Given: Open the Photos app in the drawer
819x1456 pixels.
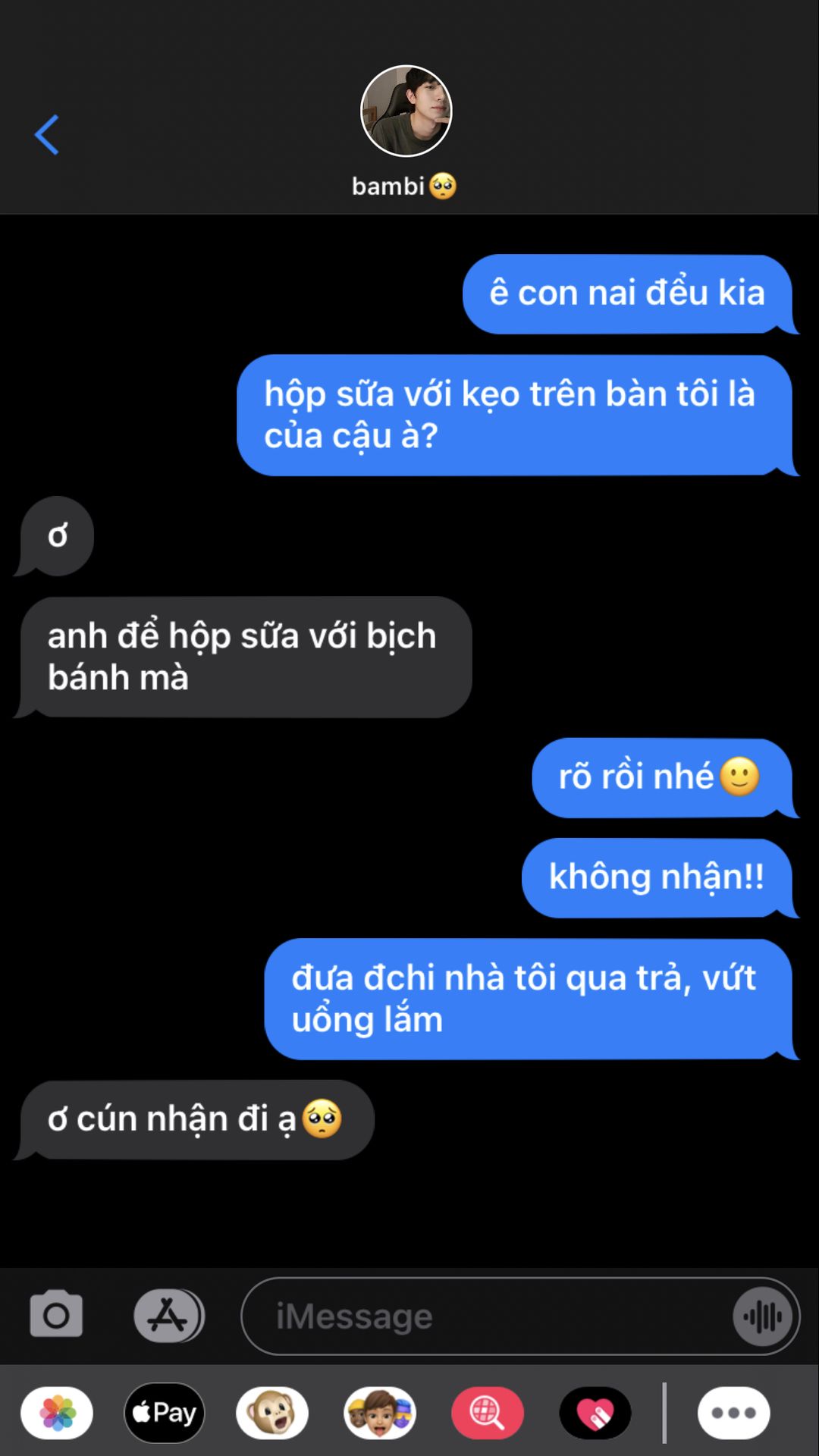Looking at the screenshot, I should coord(57,1413).
